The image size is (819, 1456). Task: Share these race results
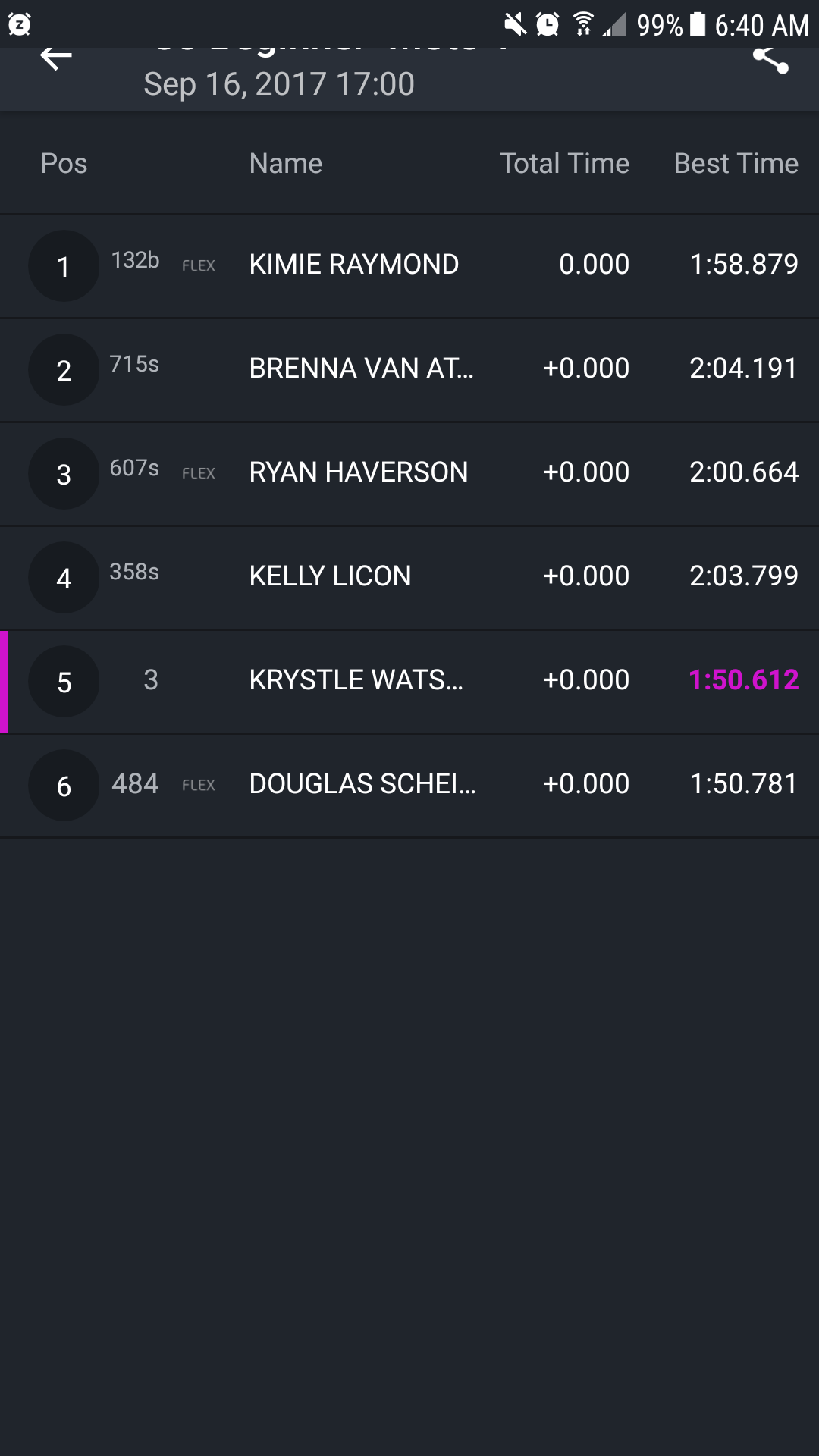point(770,59)
